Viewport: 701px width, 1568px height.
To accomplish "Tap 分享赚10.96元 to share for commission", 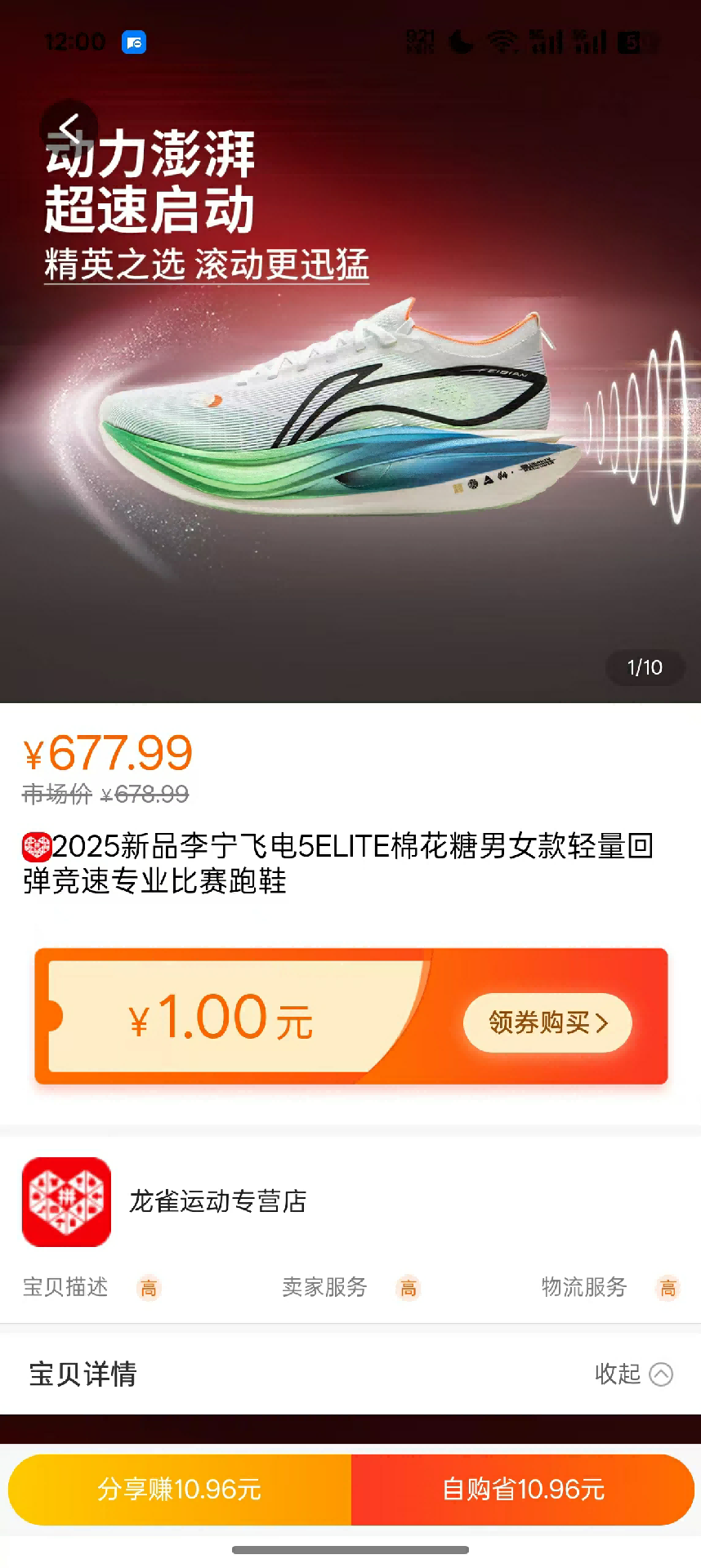I will click(x=178, y=1489).
